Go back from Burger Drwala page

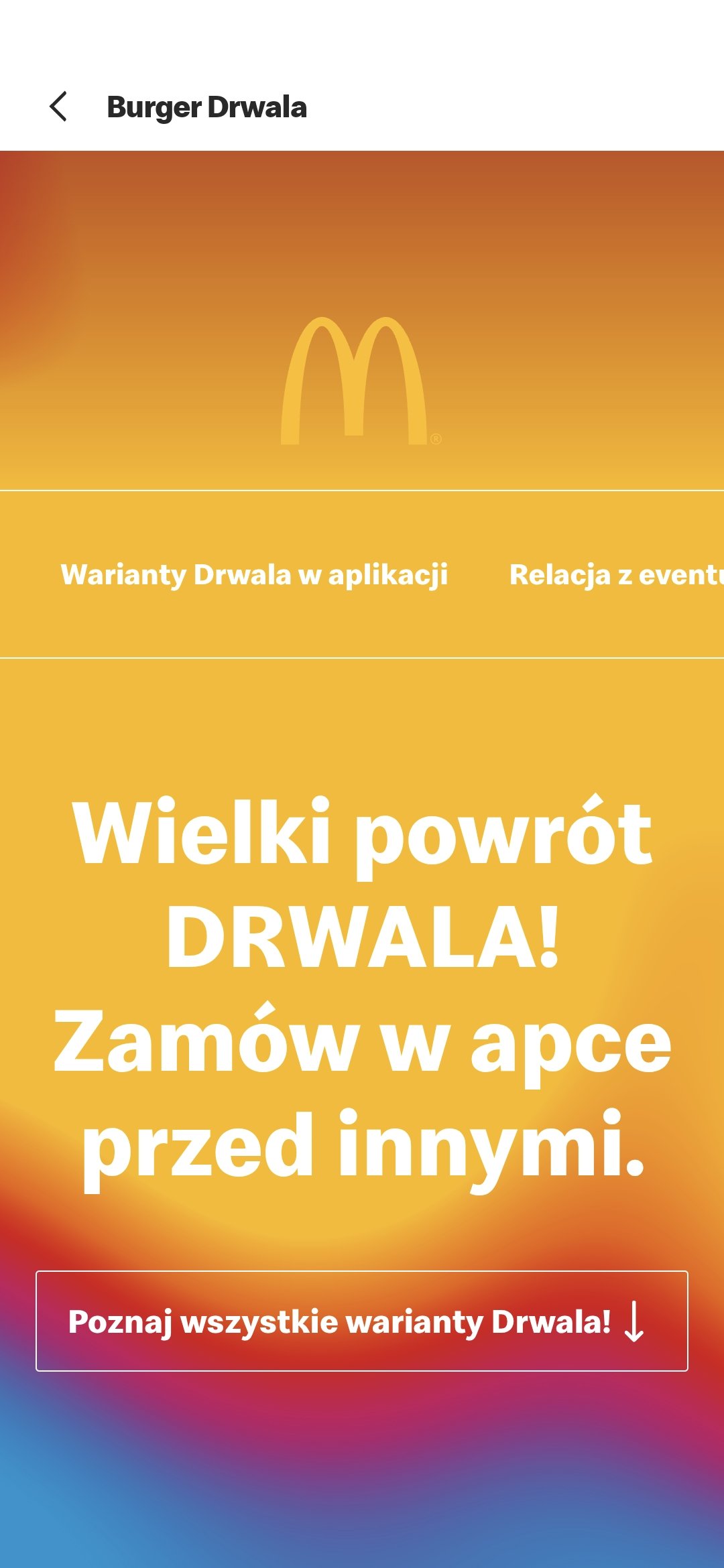tap(59, 107)
